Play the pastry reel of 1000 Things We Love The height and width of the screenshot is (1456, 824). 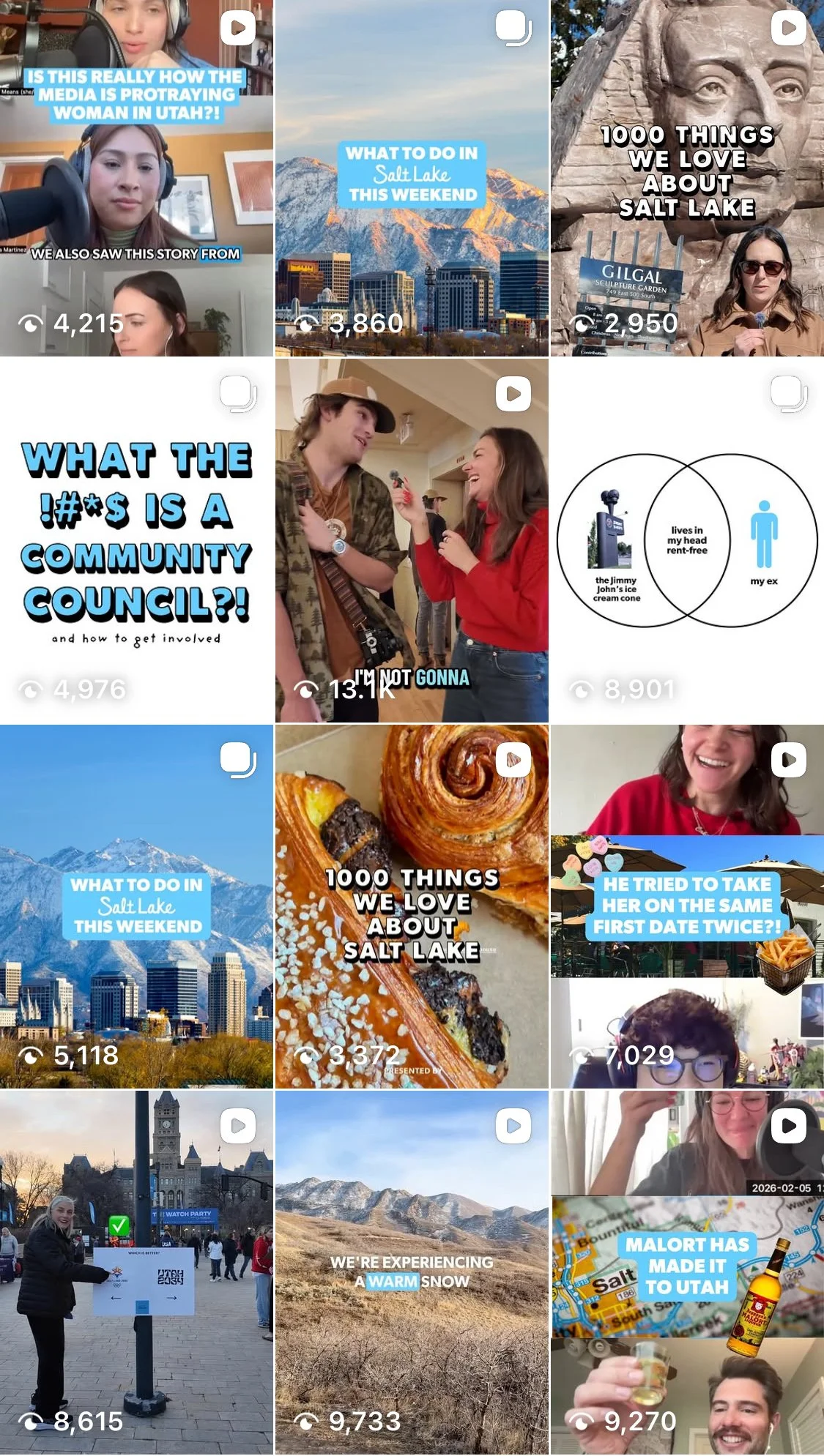point(412,906)
